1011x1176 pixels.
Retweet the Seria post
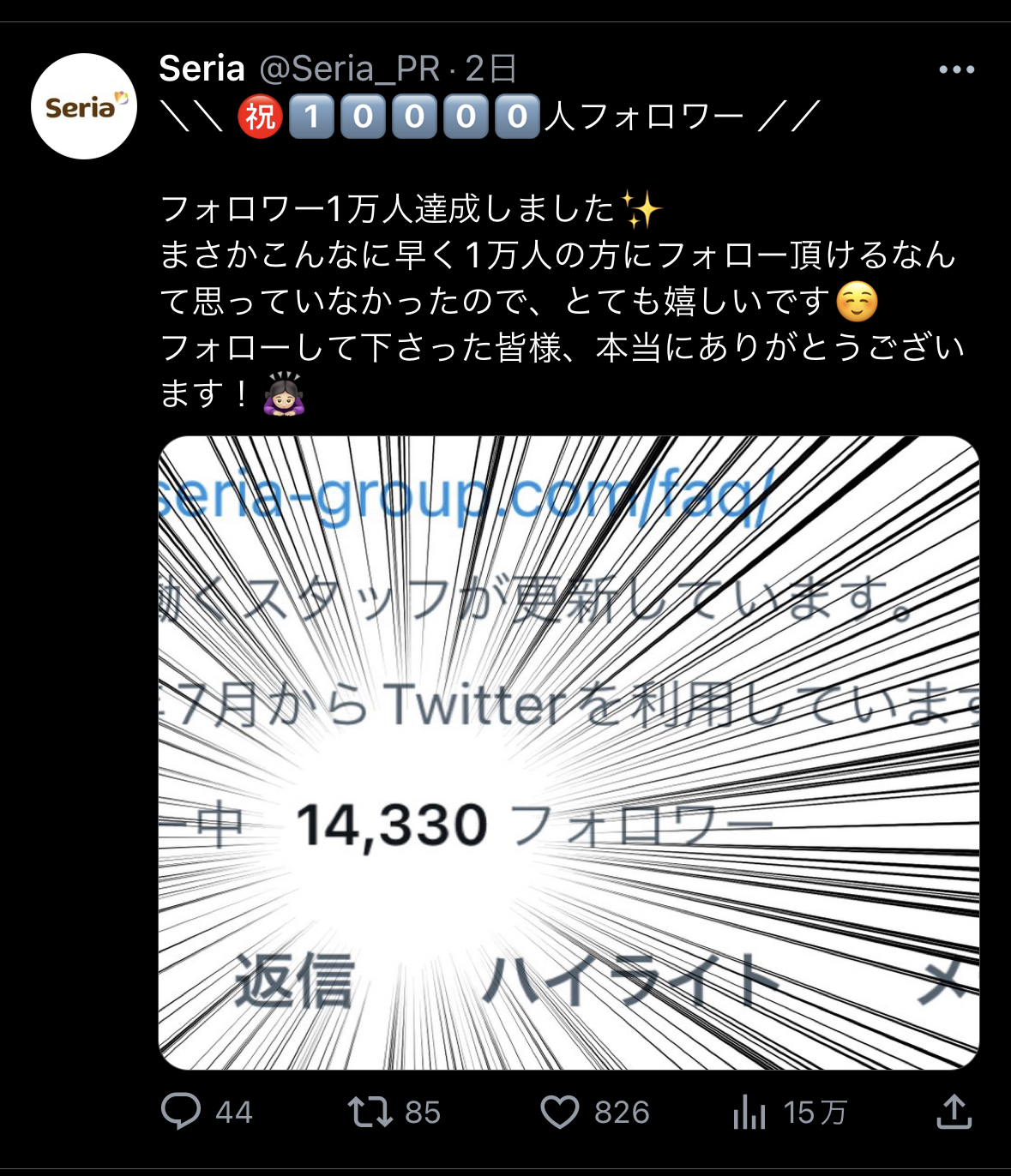(x=370, y=1113)
